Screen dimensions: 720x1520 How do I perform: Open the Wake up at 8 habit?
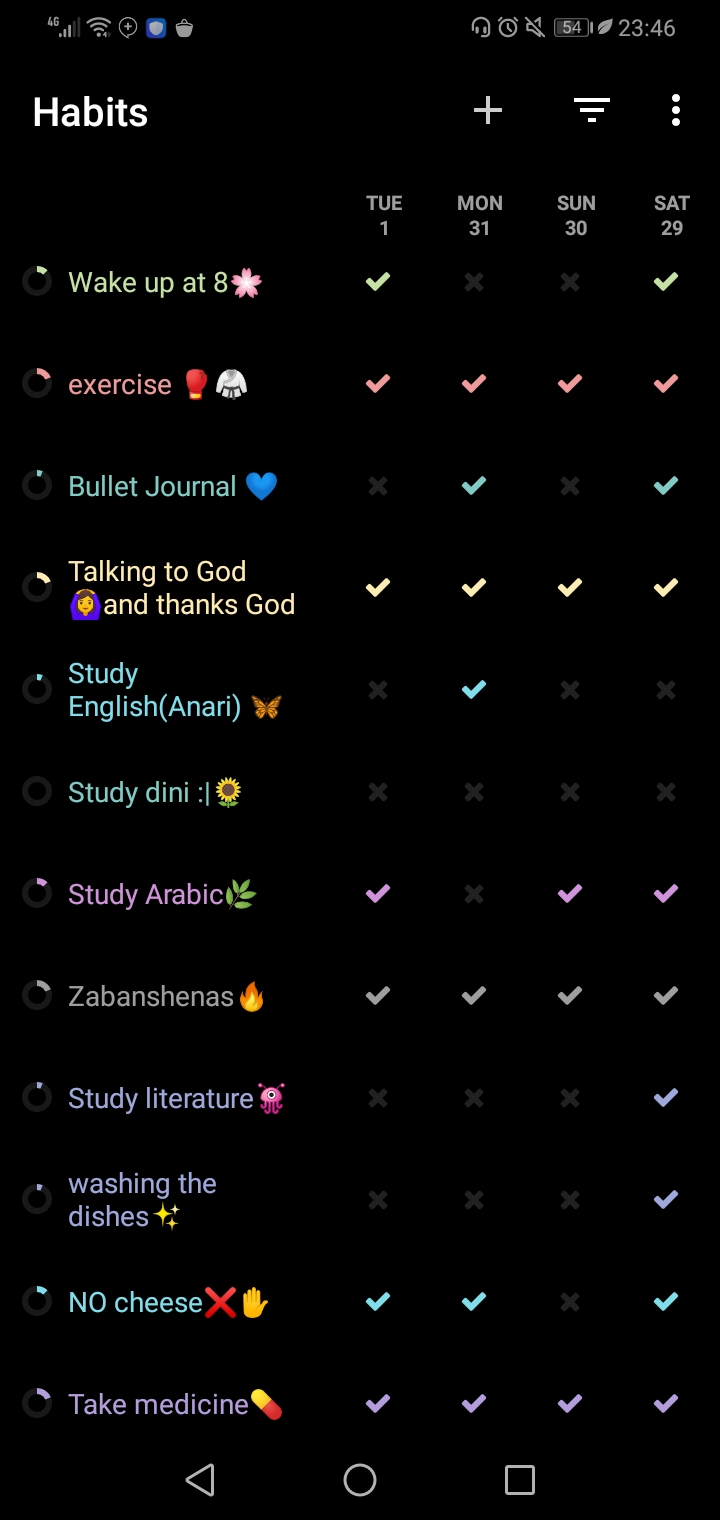tap(165, 283)
